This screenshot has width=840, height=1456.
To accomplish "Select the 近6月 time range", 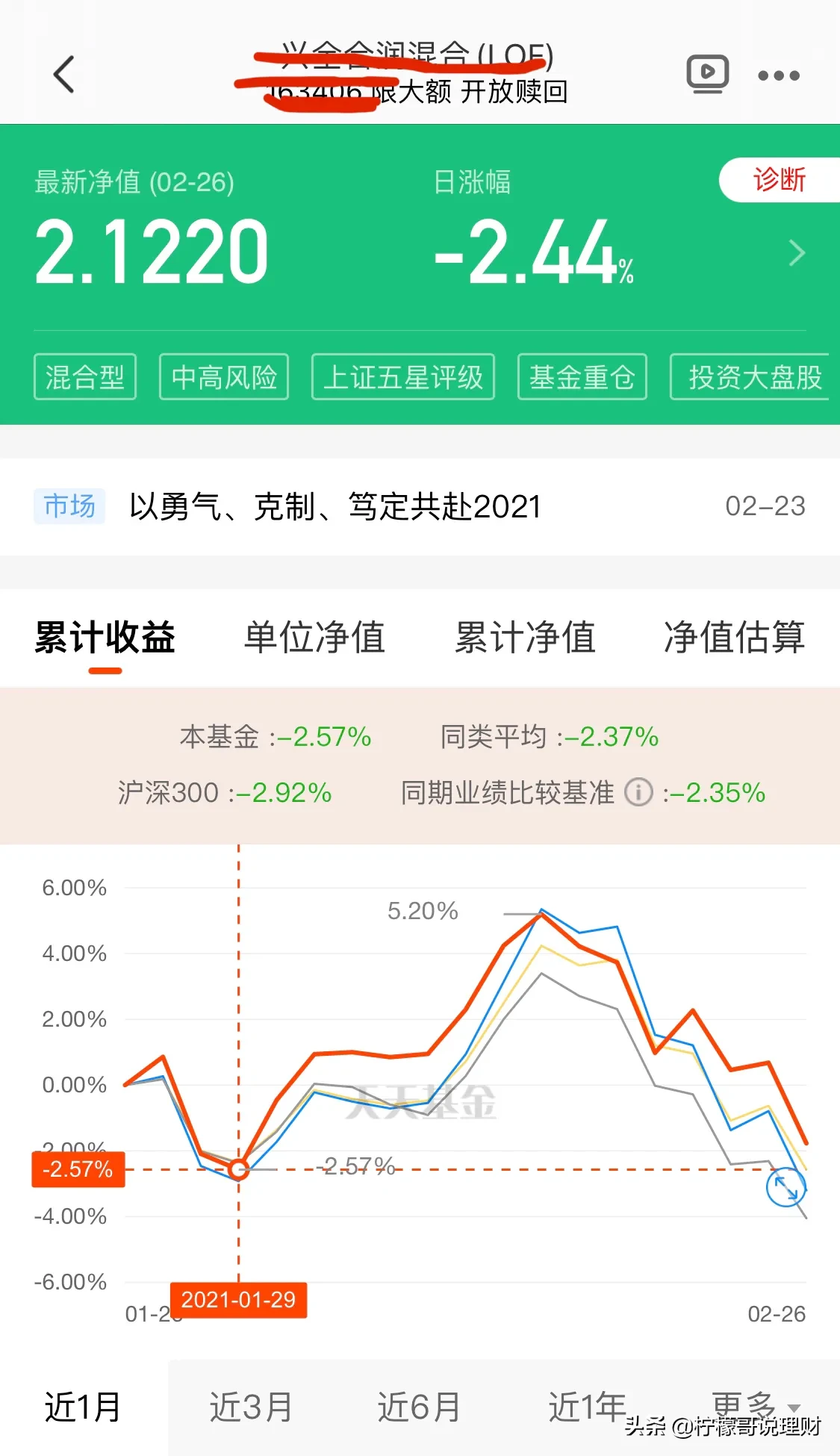I will [419, 1407].
